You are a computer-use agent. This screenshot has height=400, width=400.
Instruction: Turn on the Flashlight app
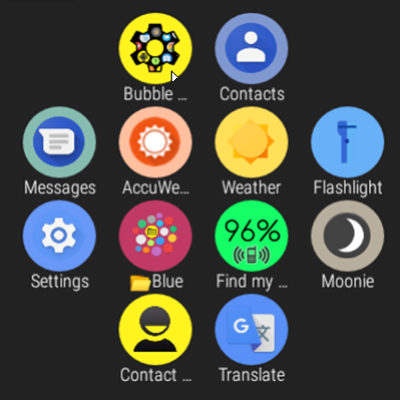click(347, 142)
